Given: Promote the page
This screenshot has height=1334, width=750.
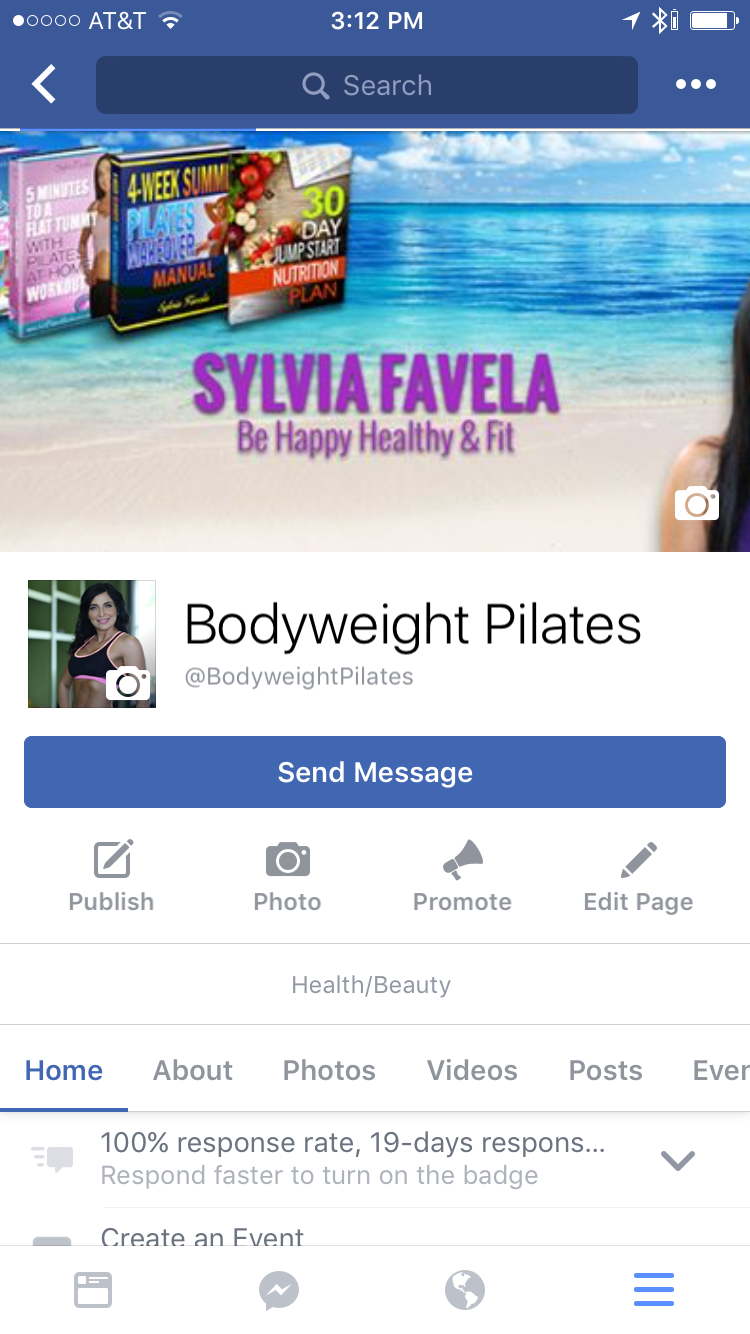Looking at the screenshot, I should coord(462,877).
